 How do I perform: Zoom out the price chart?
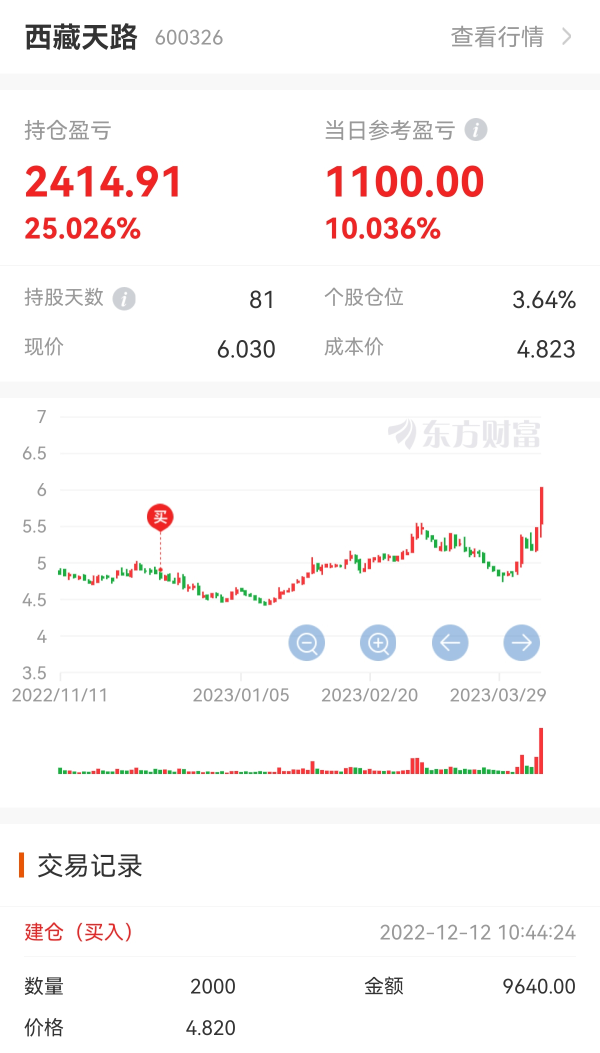(307, 643)
